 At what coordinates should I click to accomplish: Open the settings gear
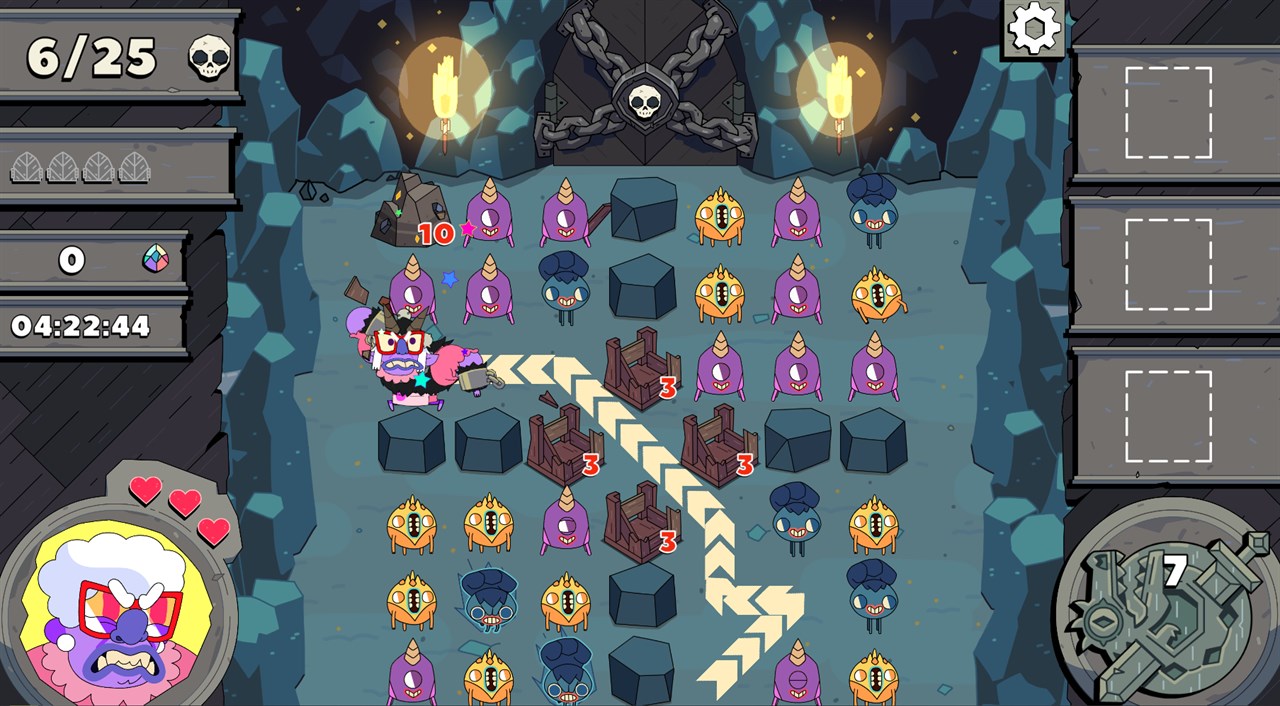(x=1033, y=29)
